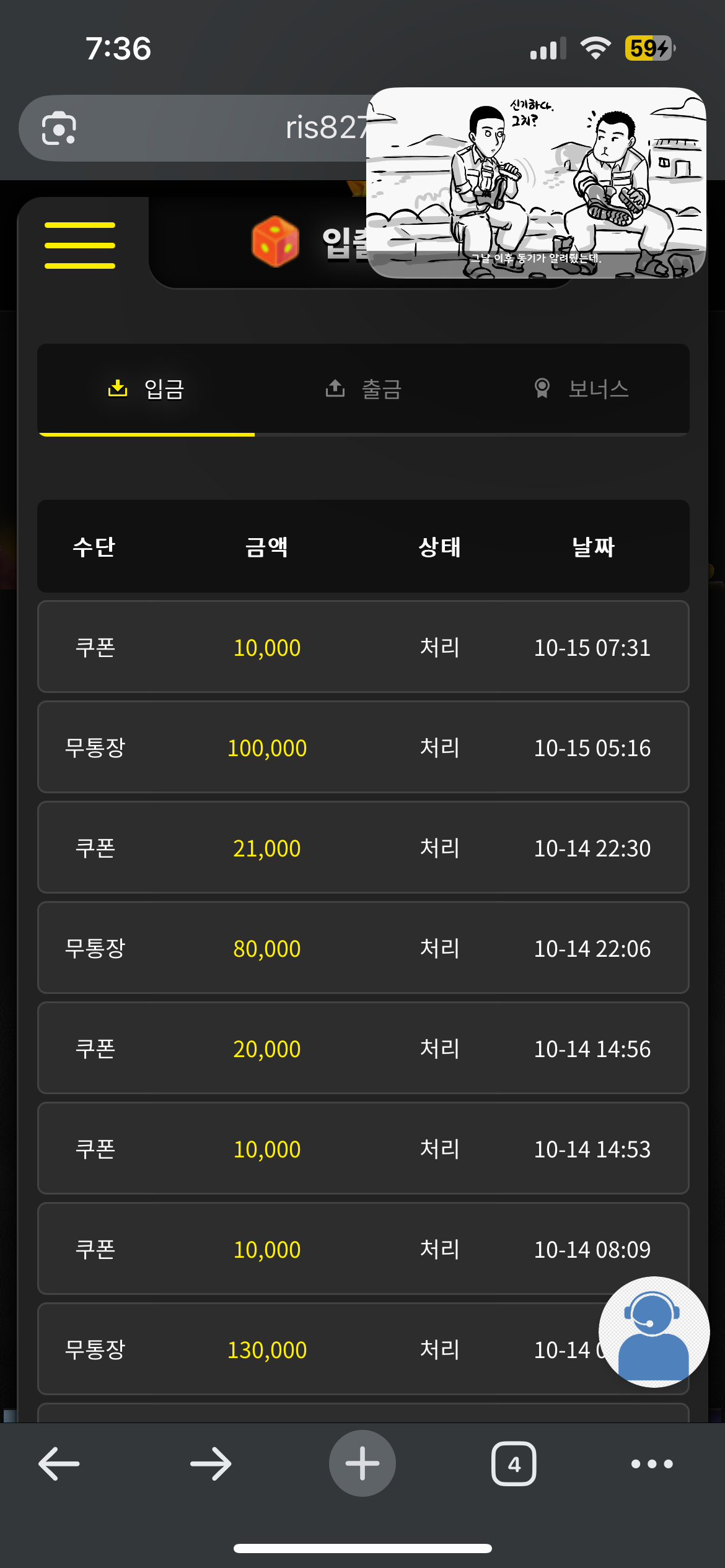Tap the floating picture-in-picture comic video
Viewport: 725px width, 1568px height.
click(536, 183)
